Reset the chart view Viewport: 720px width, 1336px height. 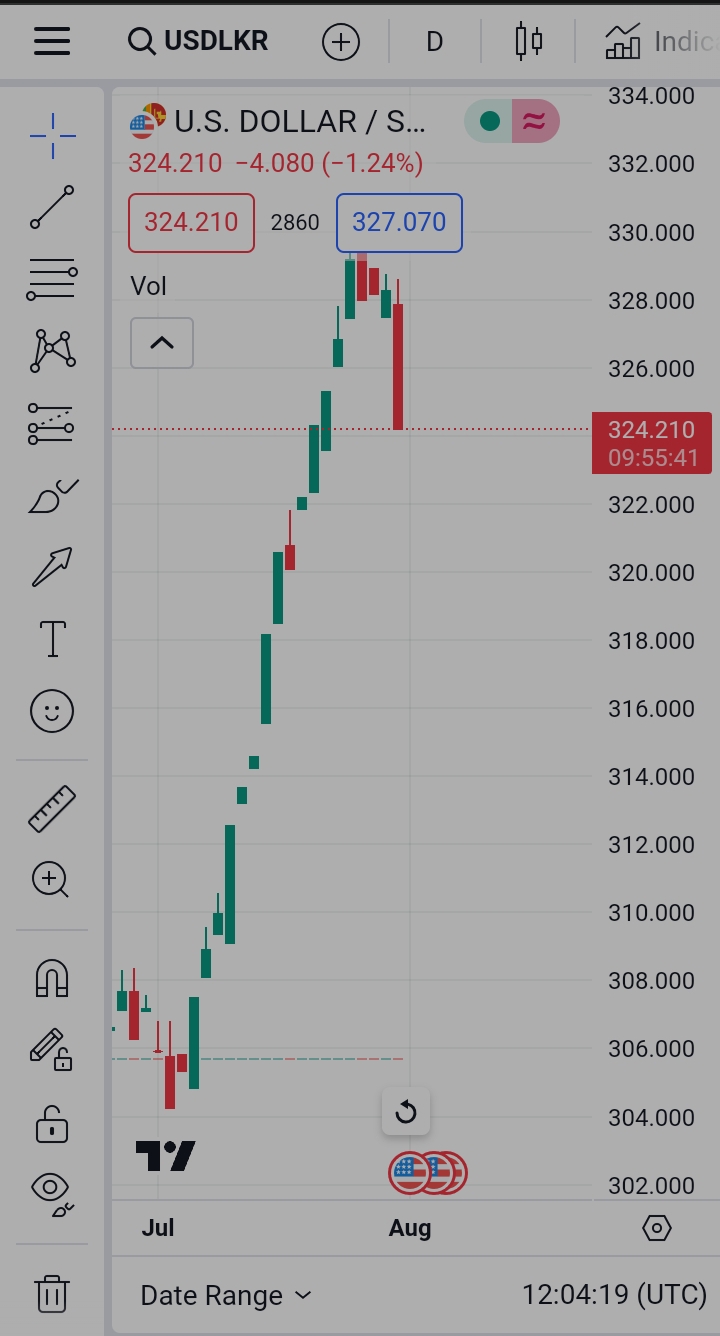(406, 1112)
